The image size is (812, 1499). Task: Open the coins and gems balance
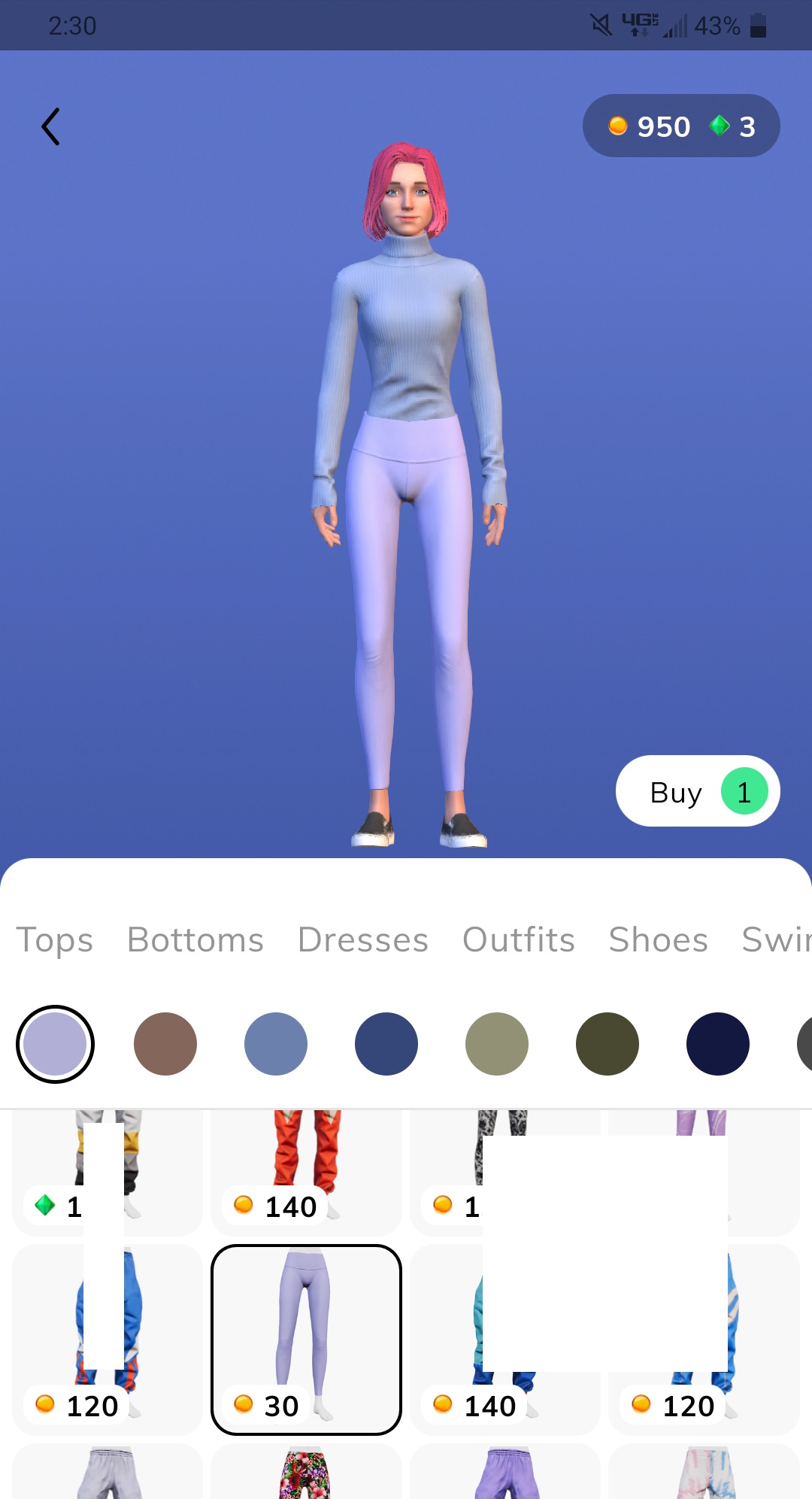click(681, 126)
